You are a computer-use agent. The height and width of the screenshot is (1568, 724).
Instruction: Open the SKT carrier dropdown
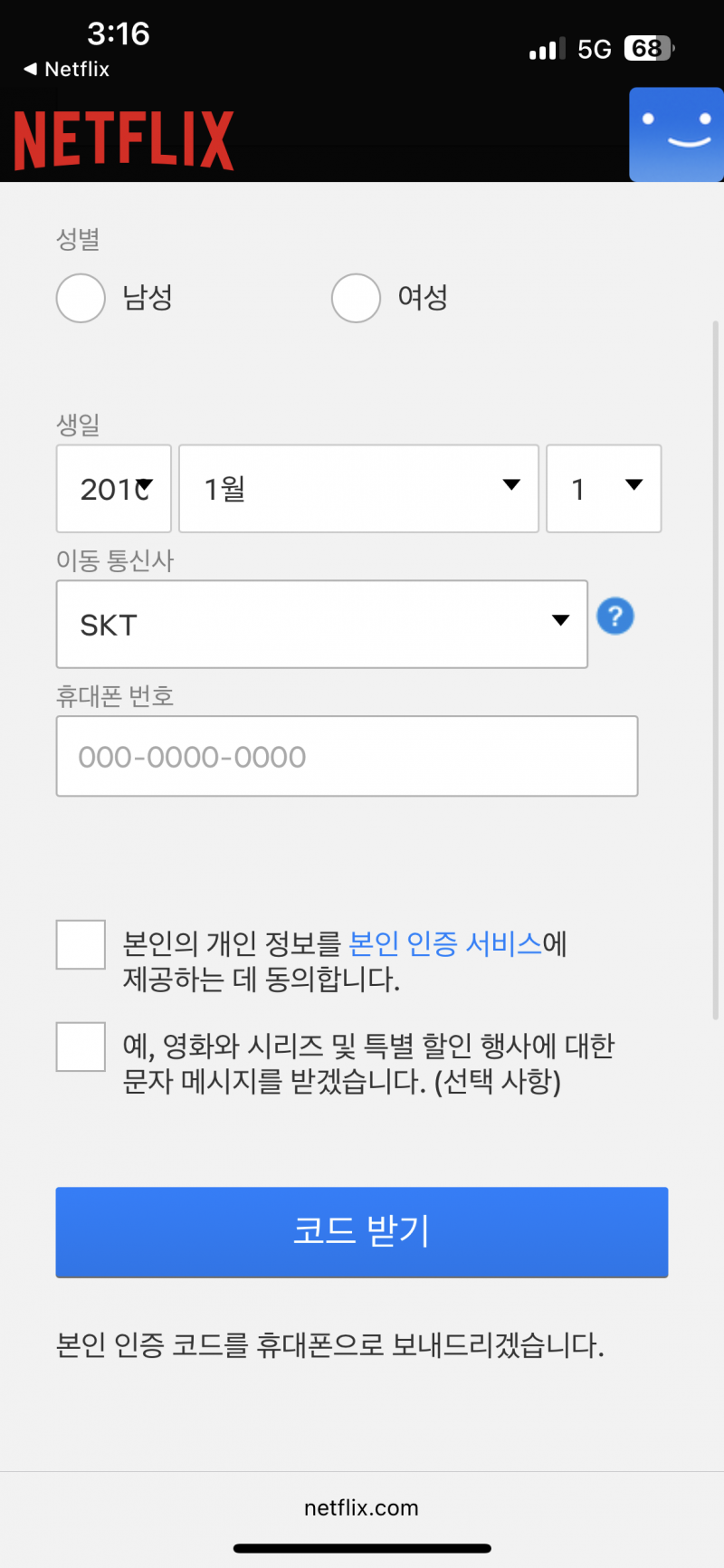321,625
